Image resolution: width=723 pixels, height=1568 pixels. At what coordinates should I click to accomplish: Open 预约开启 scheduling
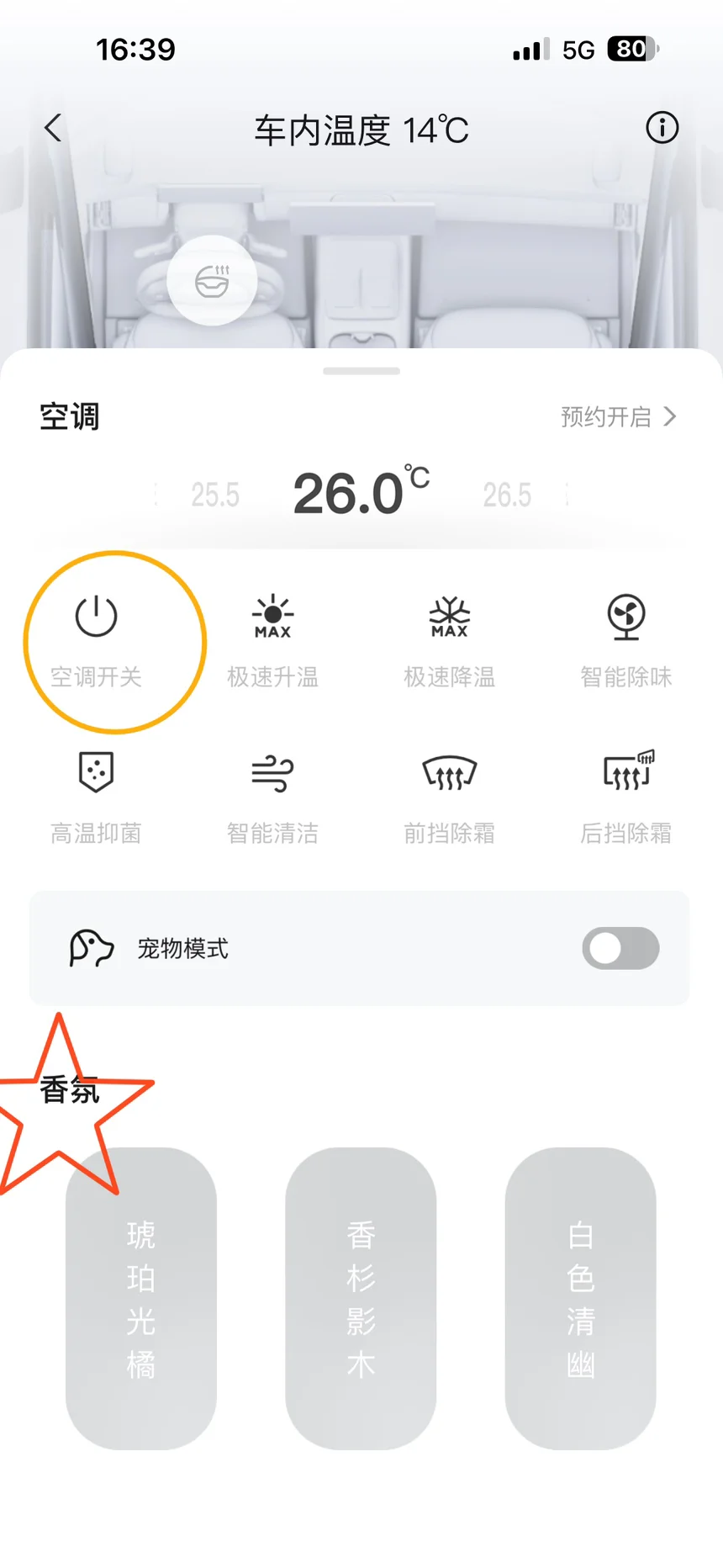pos(619,416)
